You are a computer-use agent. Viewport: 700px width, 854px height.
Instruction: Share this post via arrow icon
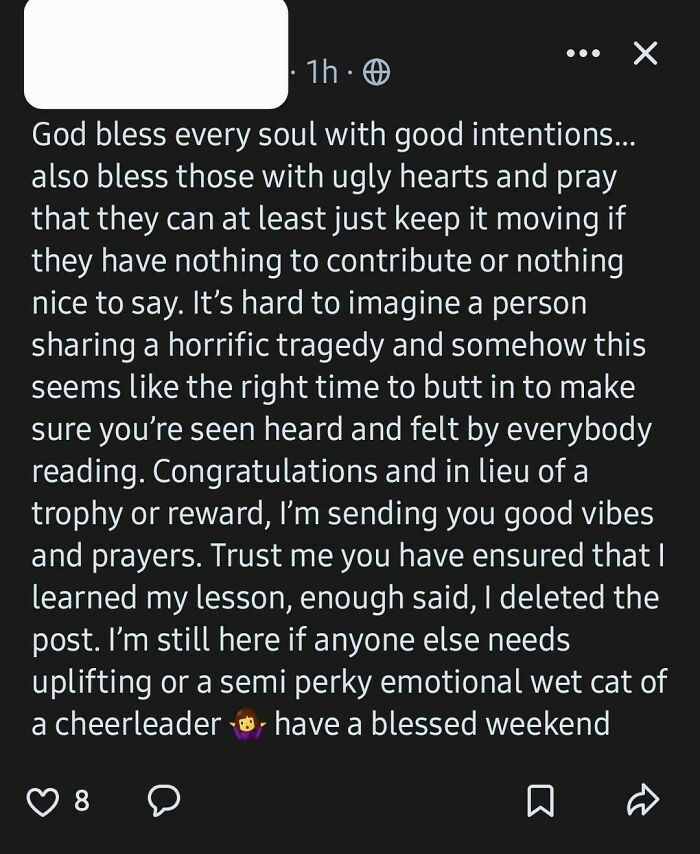tap(642, 800)
